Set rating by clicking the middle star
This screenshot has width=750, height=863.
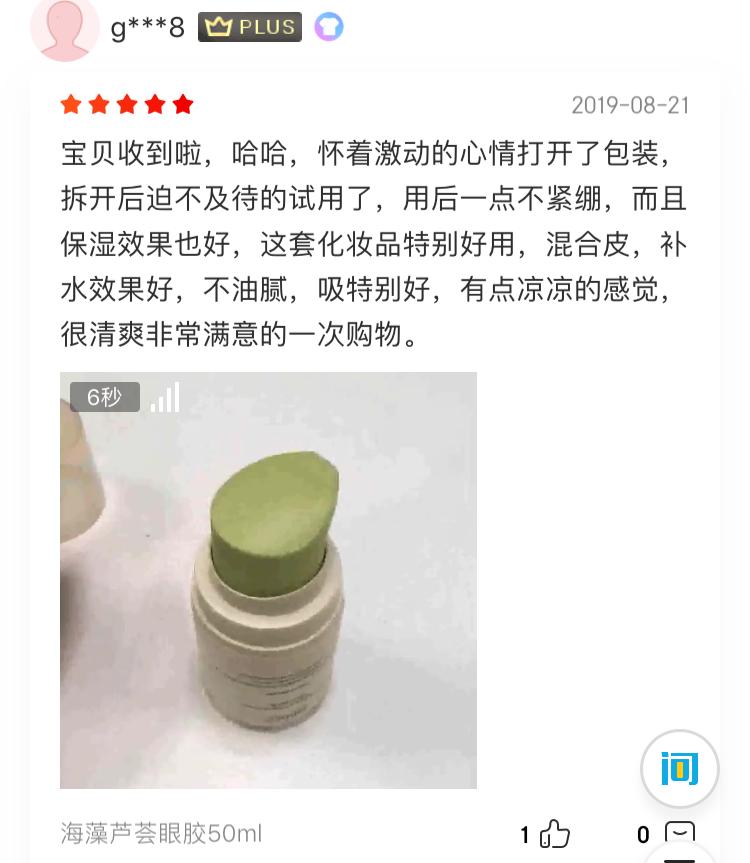pos(126,104)
